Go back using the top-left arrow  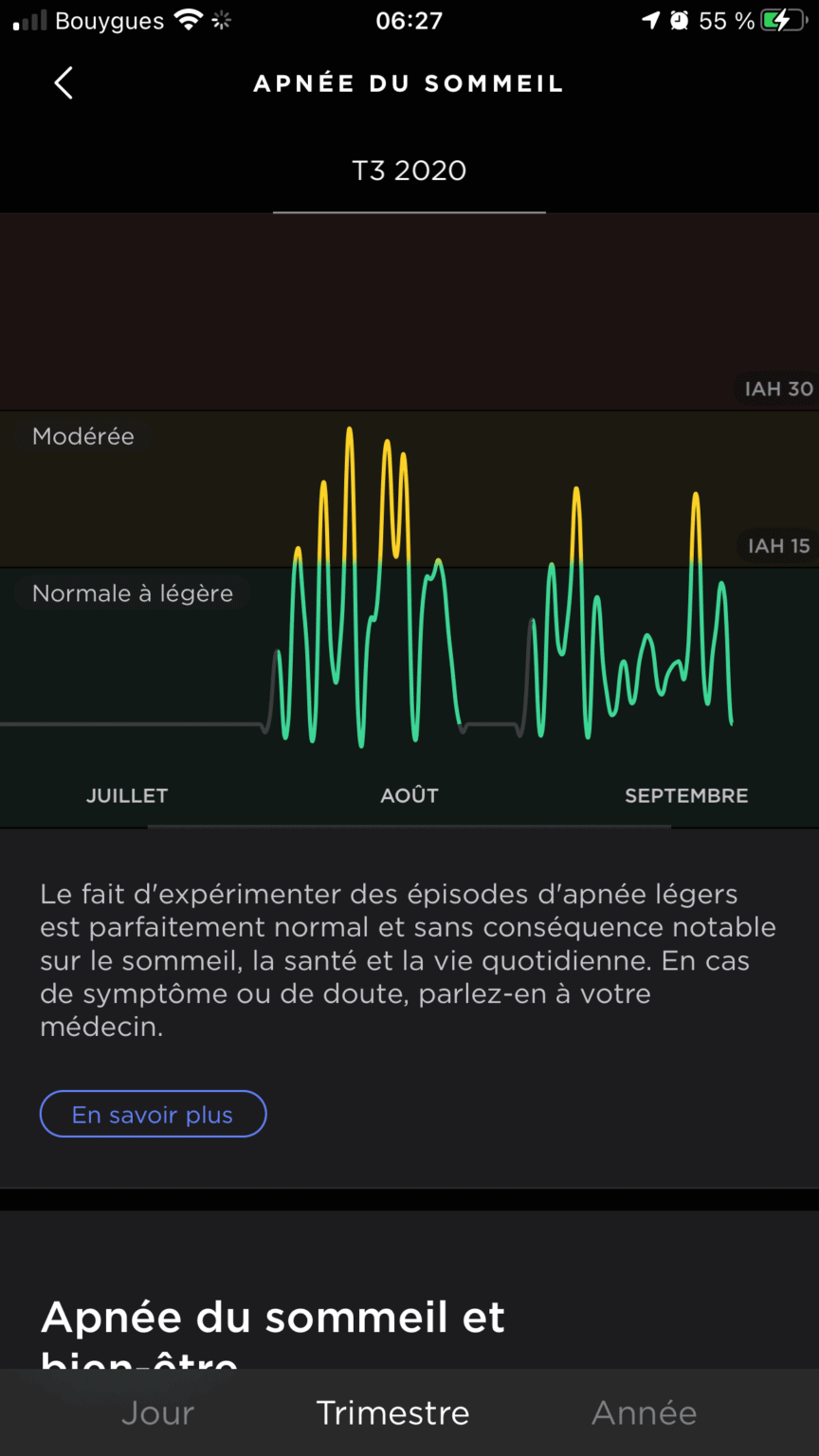[64, 83]
